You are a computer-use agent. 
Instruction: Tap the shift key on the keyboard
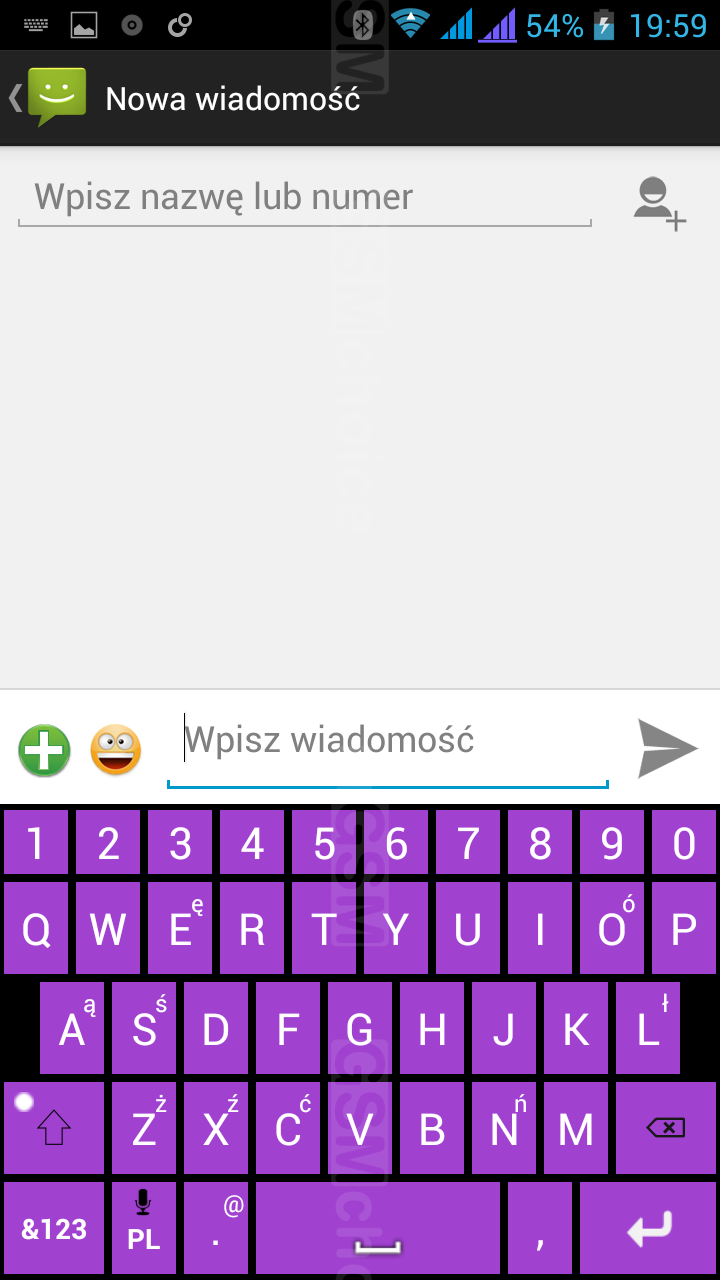coord(54,1128)
